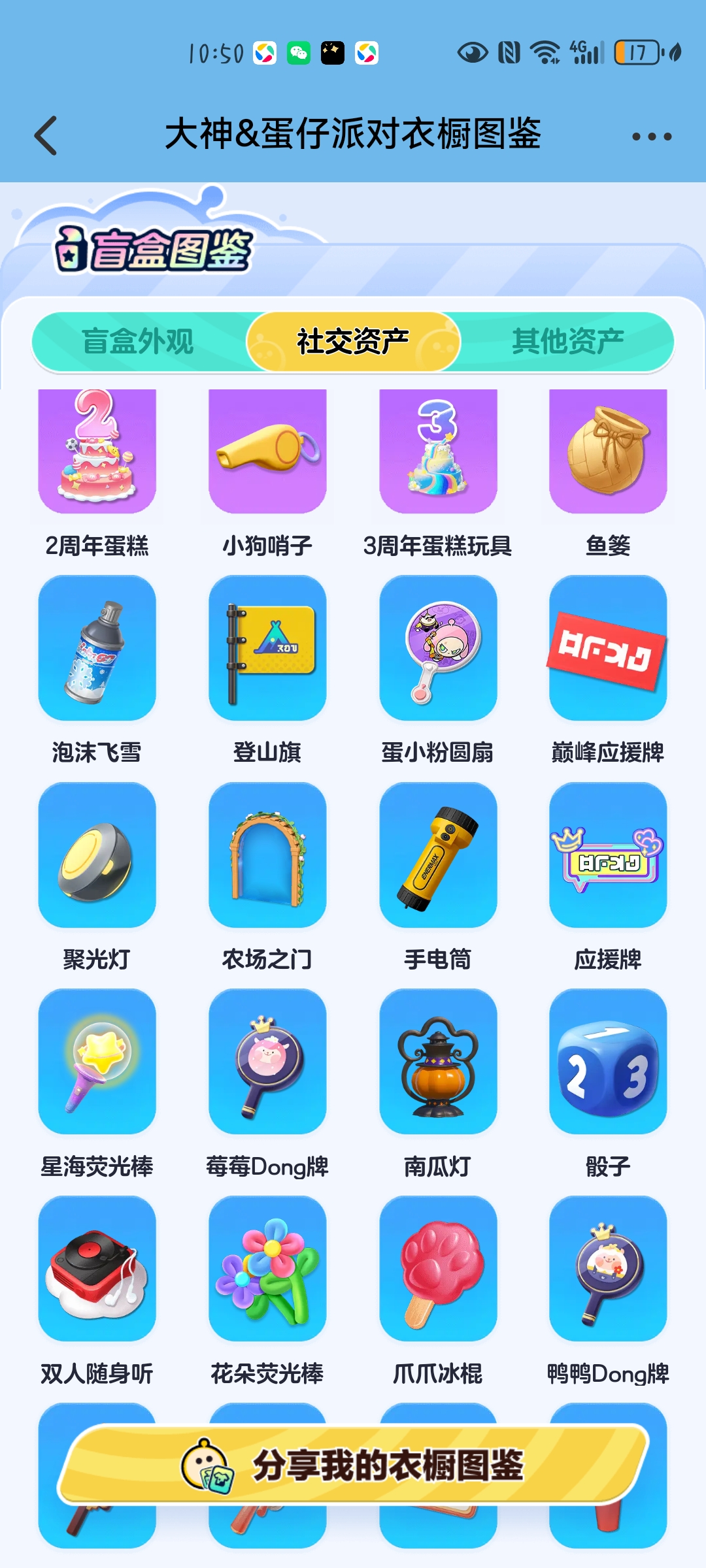This screenshot has height=1568, width=706.
Task: View the 爪爪冰棍 popsicle item
Action: 438,1268
